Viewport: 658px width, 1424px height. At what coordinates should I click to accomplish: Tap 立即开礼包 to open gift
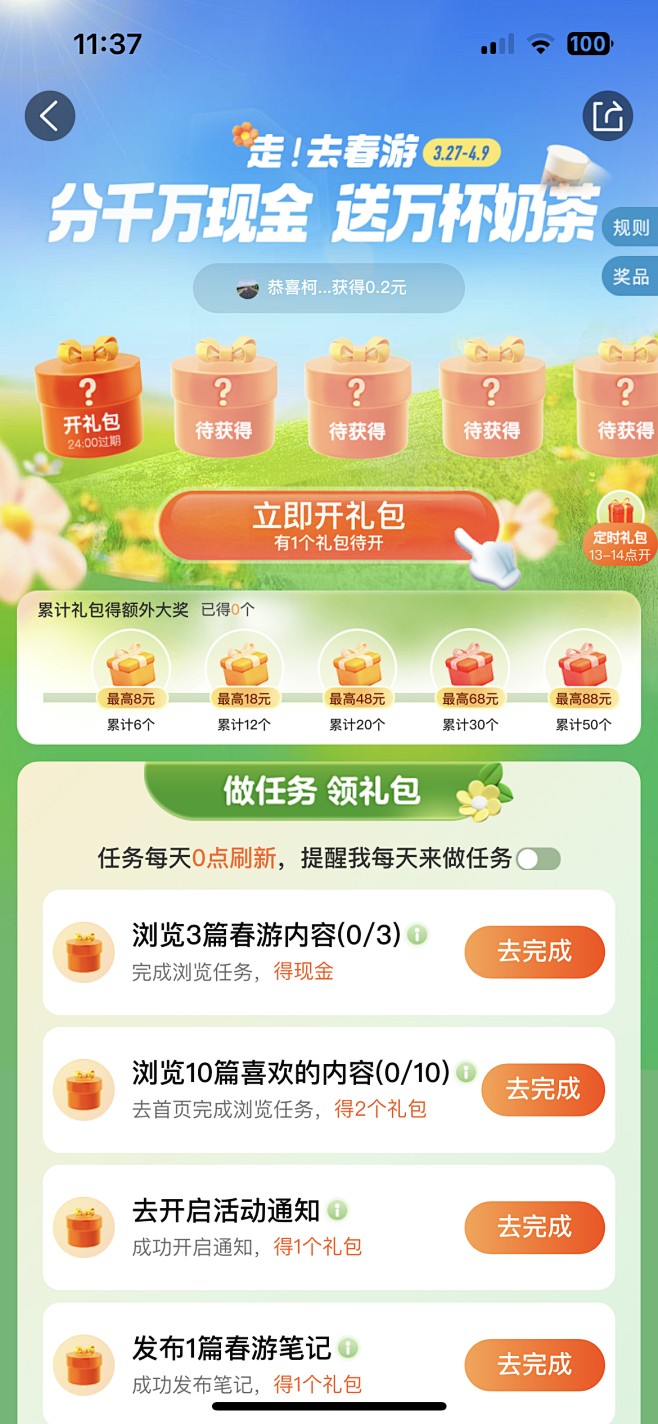pyautogui.click(x=329, y=524)
